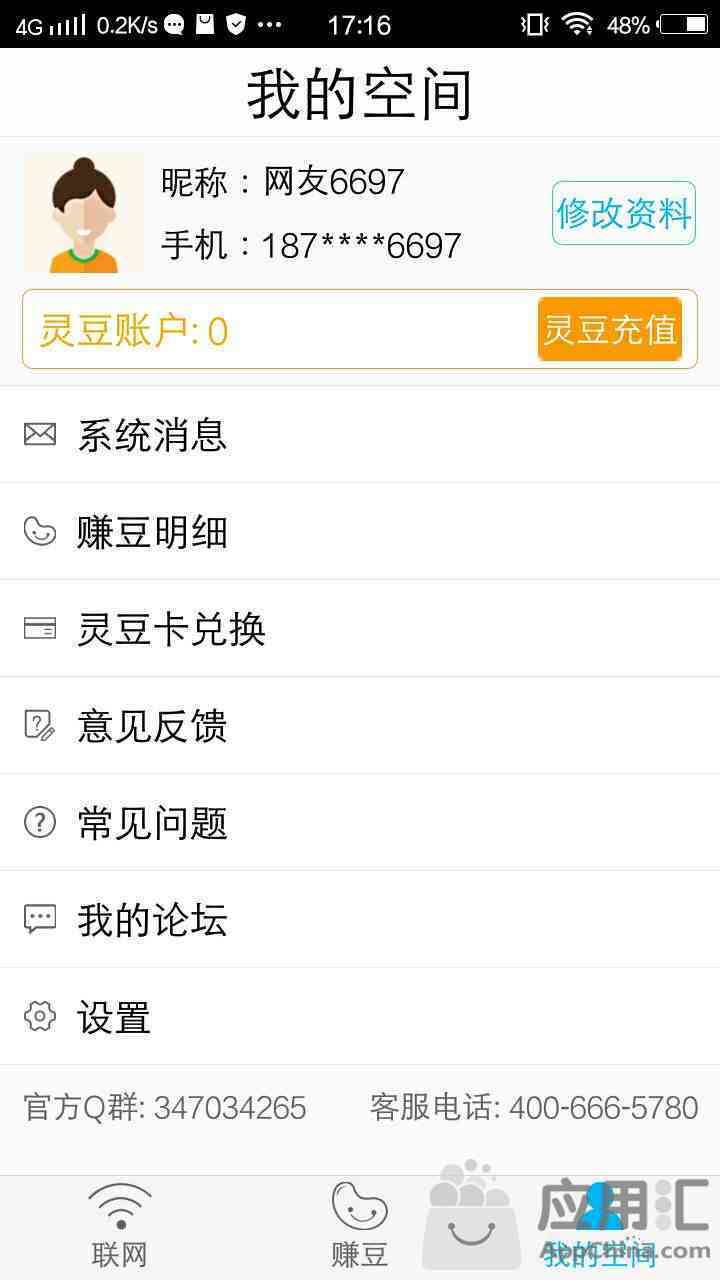Screen dimensions: 720x1280
Task: View 赚豆明细 details
Action: pos(360,532)
